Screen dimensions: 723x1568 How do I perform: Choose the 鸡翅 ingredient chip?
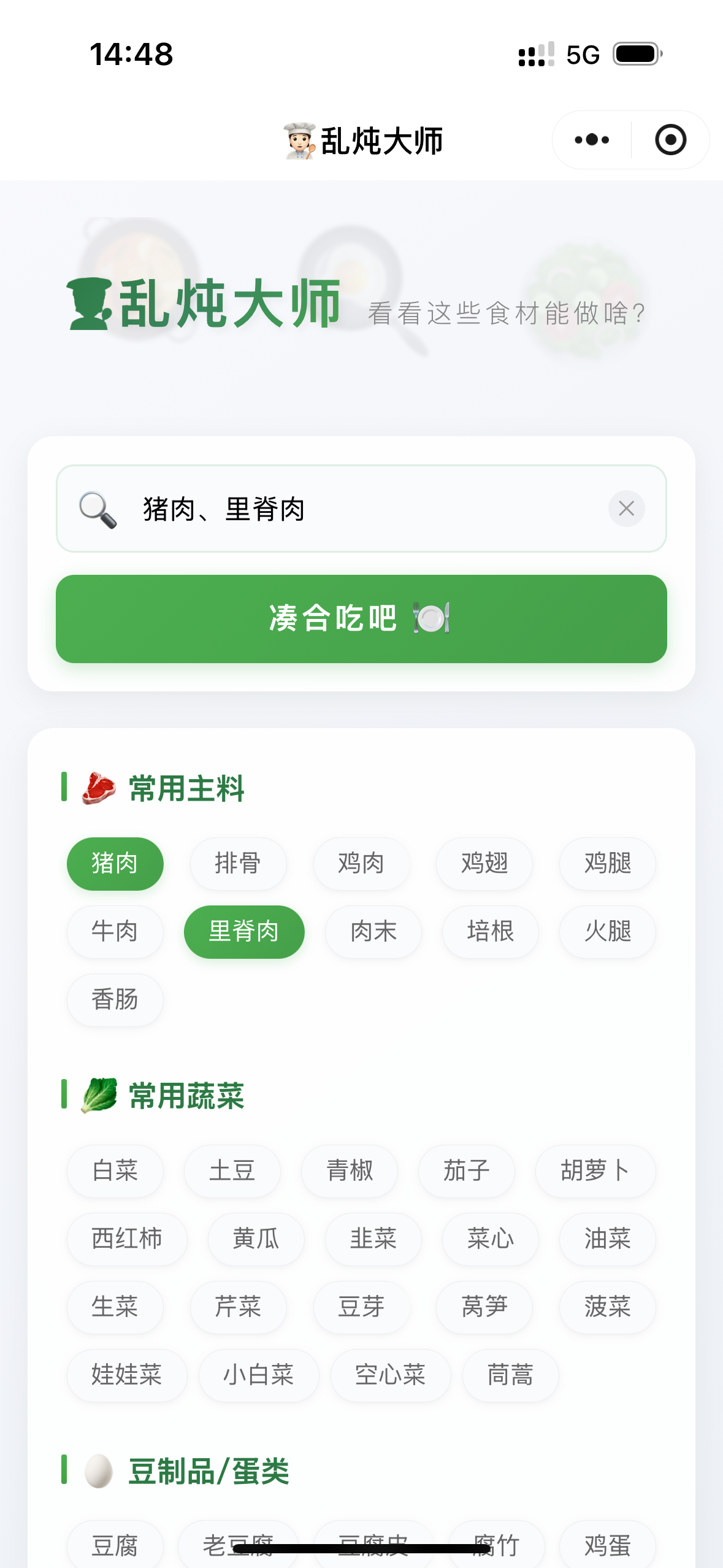tap(484, 864)
